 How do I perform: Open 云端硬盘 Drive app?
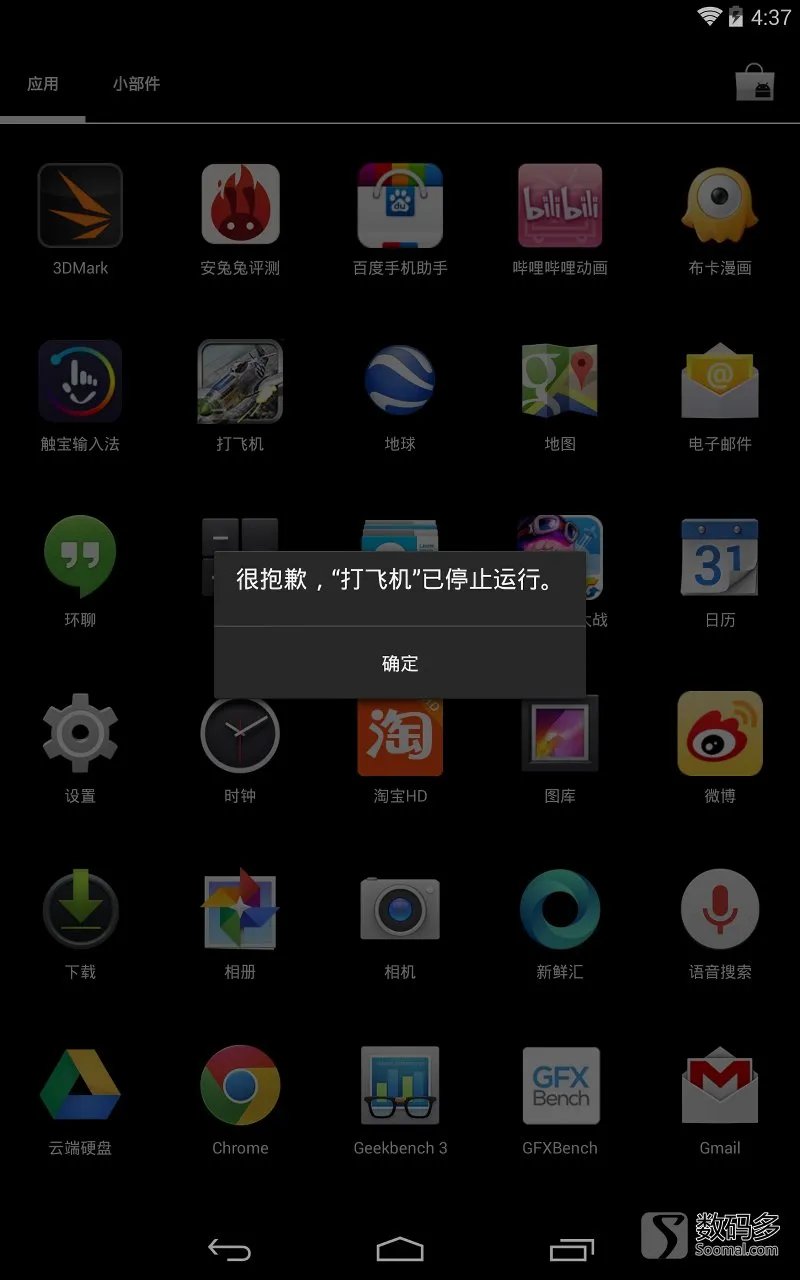(x=80, y=1087)
